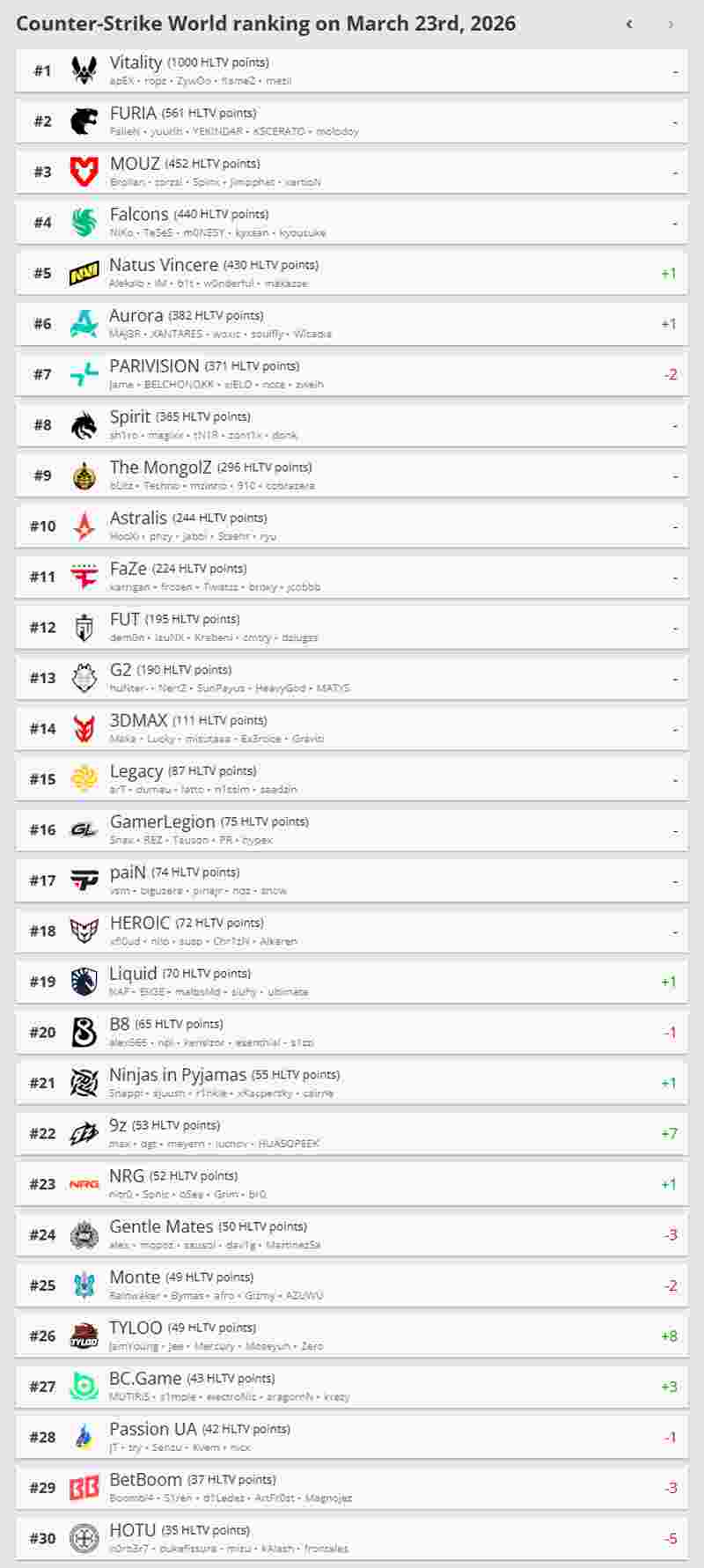This screenshot has height=1568, width=704.
Task: Open the Ninjas in Pyjamas row
Action: [x=177, y=1075]
